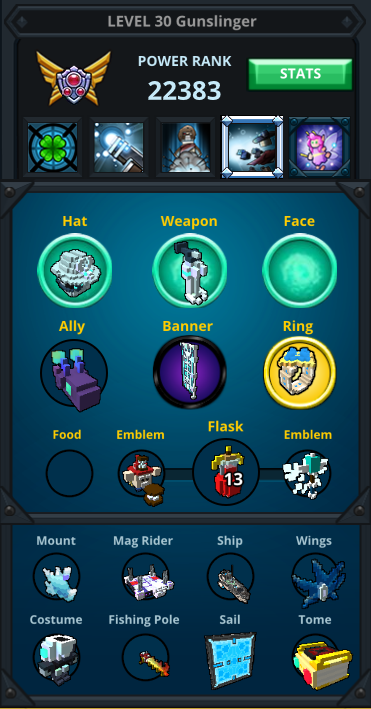Open the Mount slot
371x709 pixels.
coord(57,577)
